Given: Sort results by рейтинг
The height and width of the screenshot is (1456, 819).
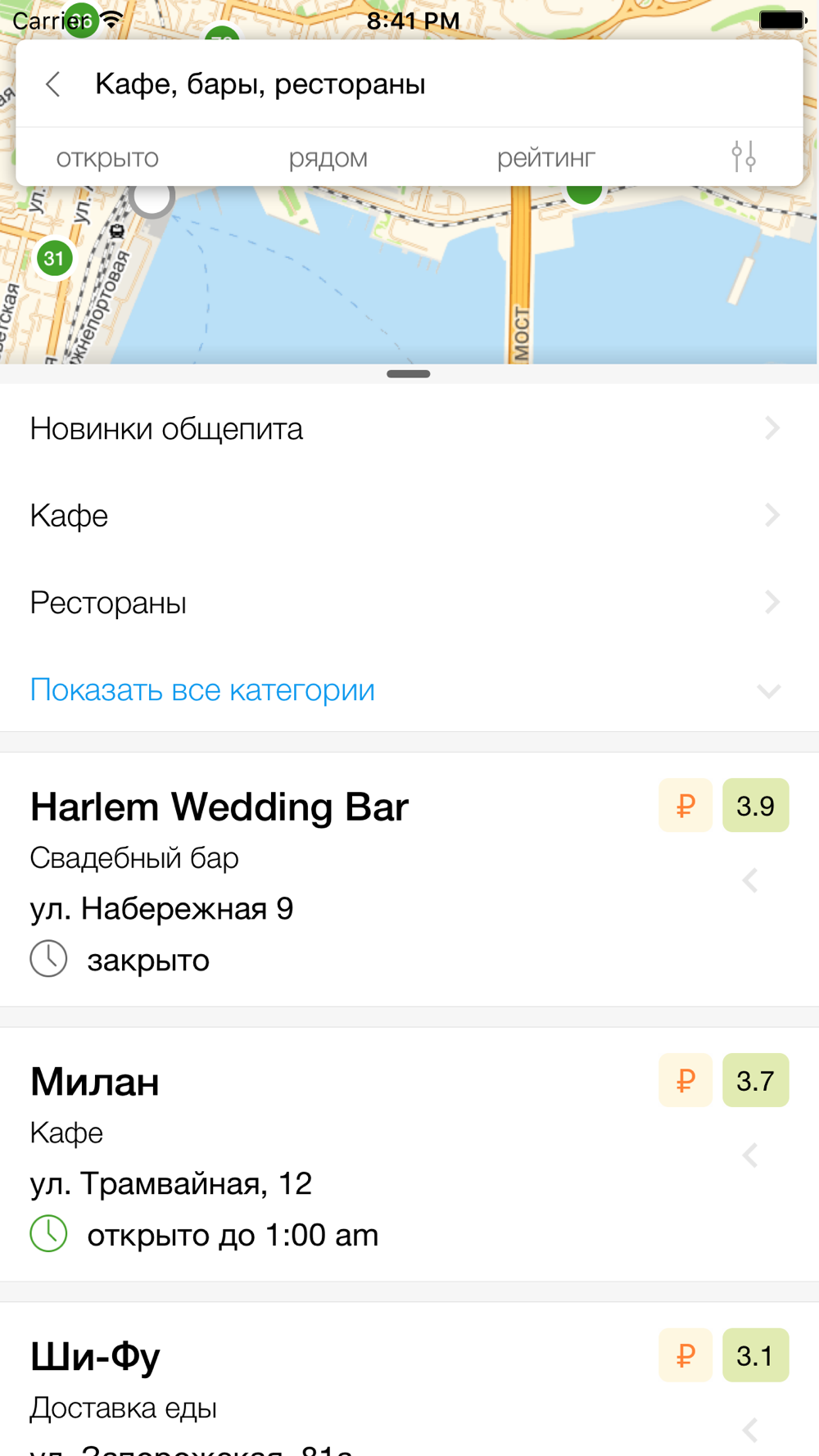Looking at the screenshot, I should (545, 157).
